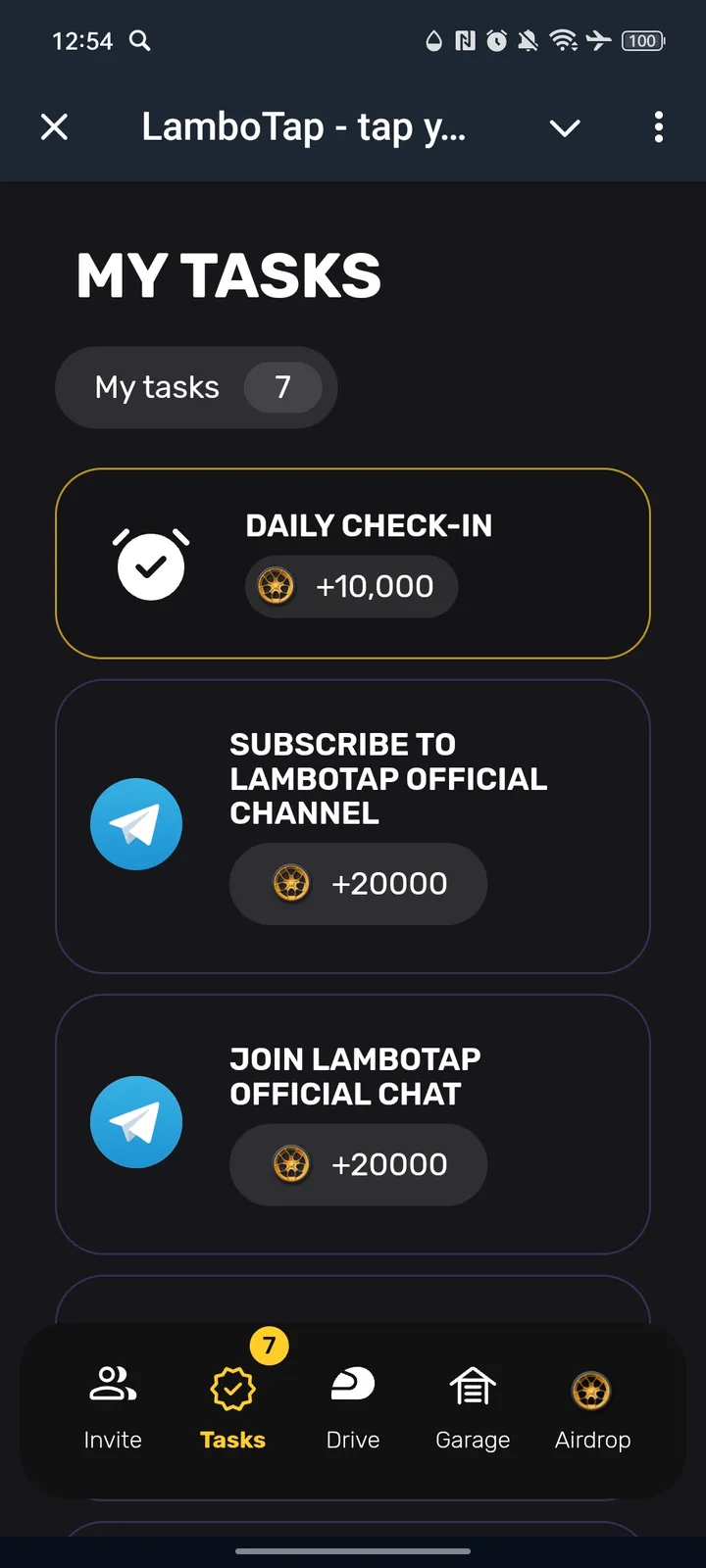Tap the search icon in the status bar
Screen dimensions: 706x1568
[x=139, y=41]
